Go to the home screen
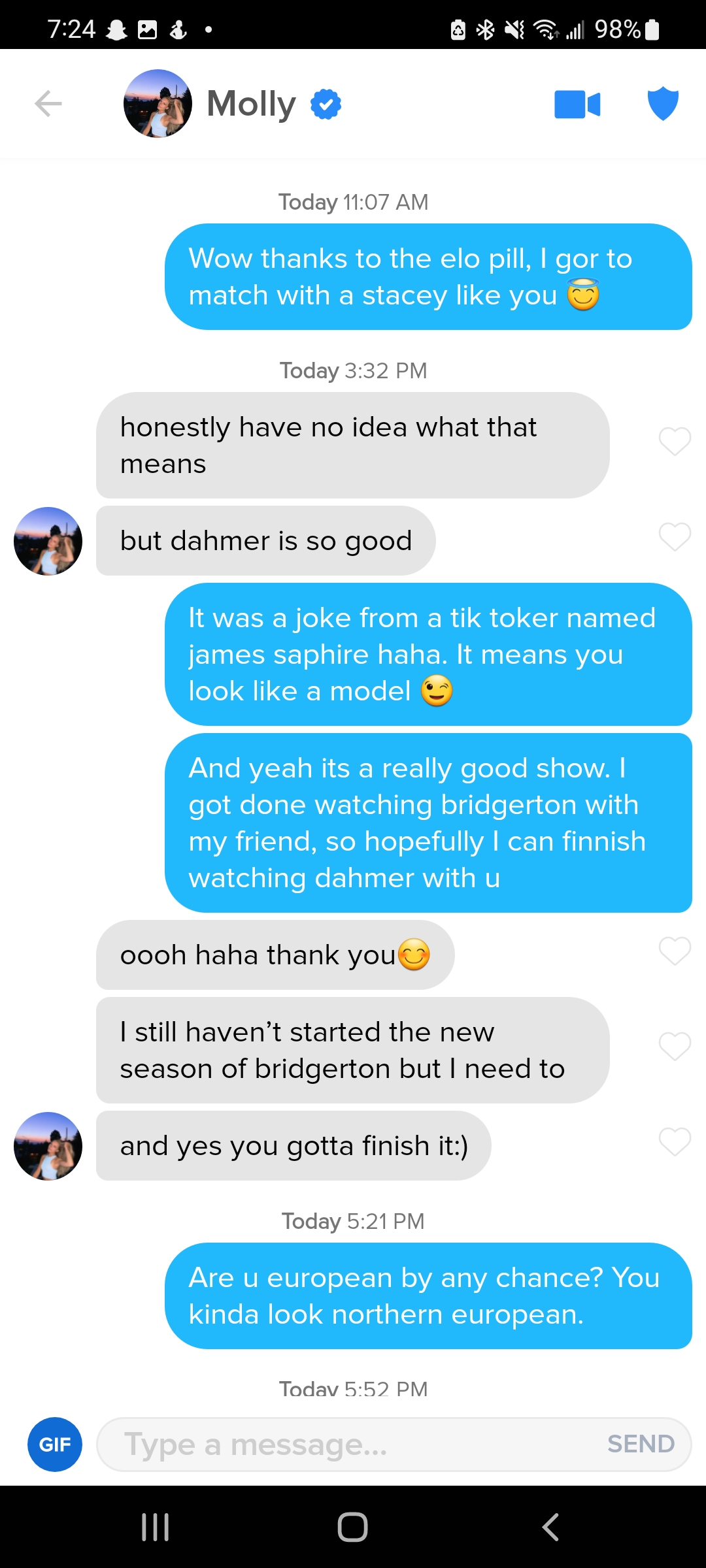Viewport: 706px width, 1568px height. pos(353,1527)
